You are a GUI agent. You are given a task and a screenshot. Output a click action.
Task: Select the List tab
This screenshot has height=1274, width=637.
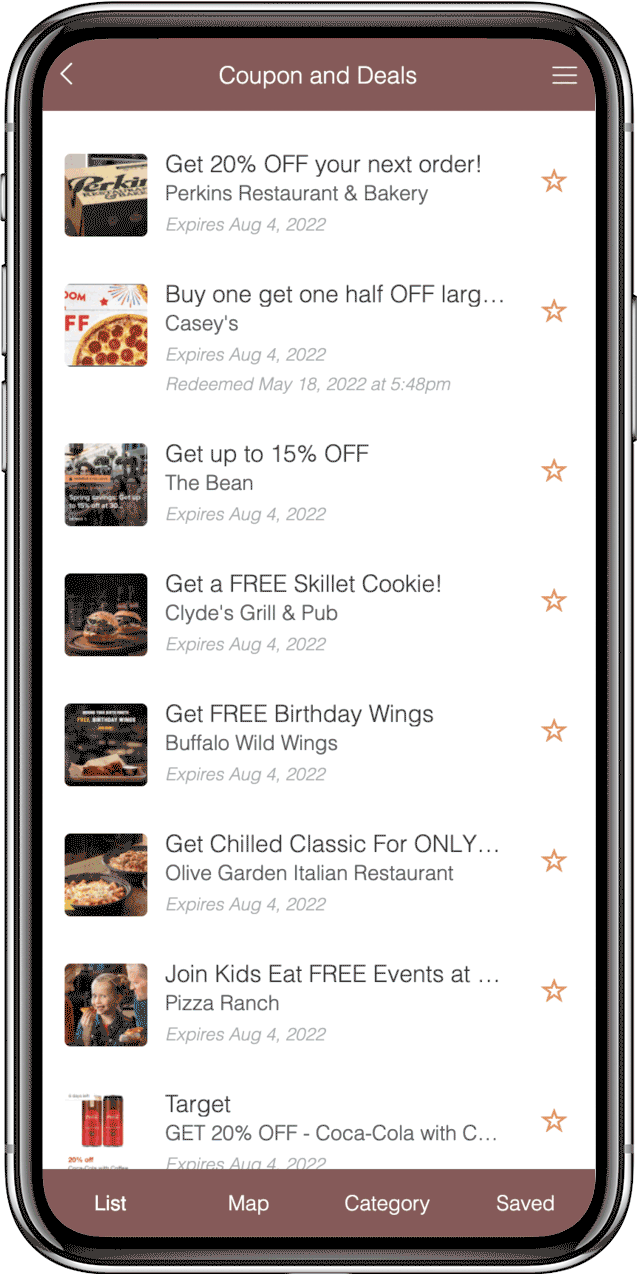[110, 1203]
